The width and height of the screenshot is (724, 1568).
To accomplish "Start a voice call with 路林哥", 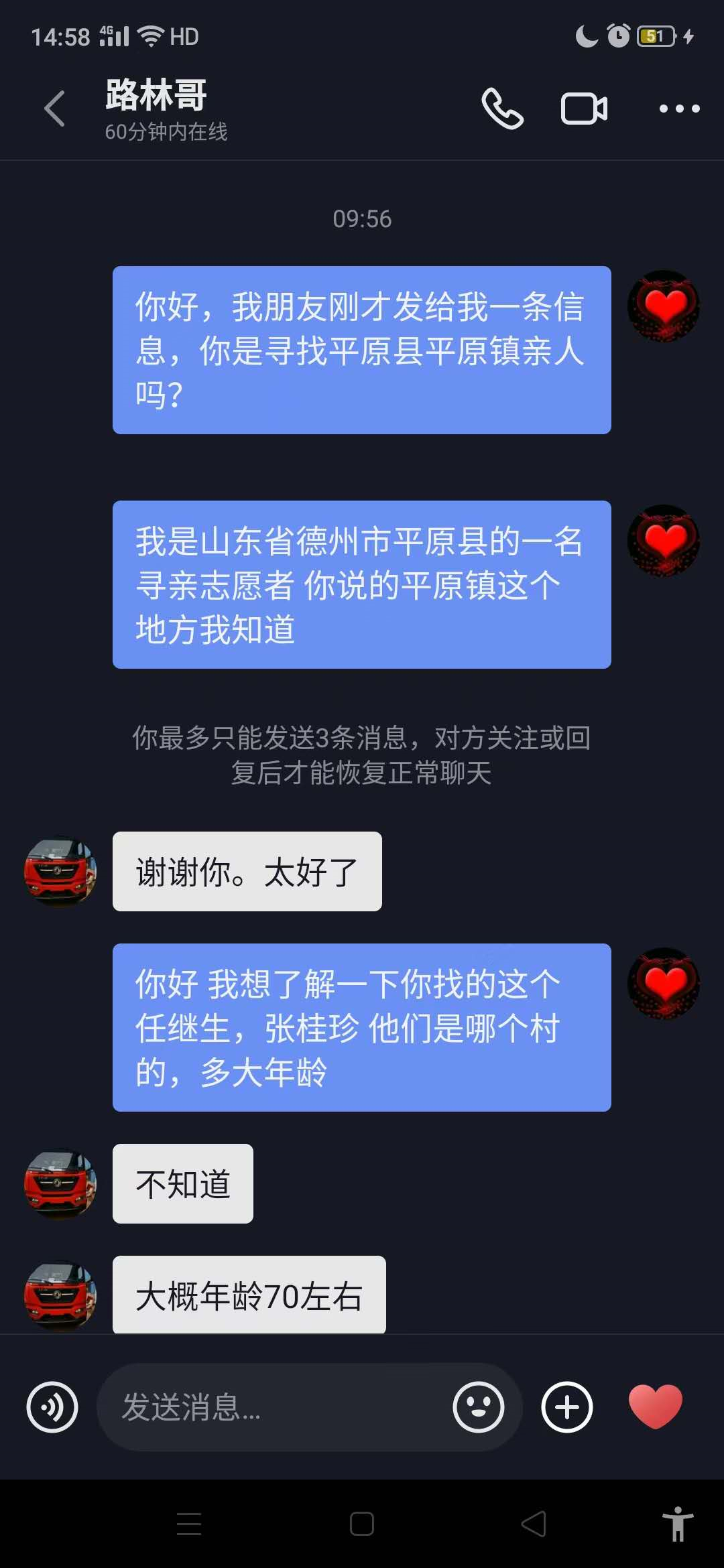I will (502, 109).
